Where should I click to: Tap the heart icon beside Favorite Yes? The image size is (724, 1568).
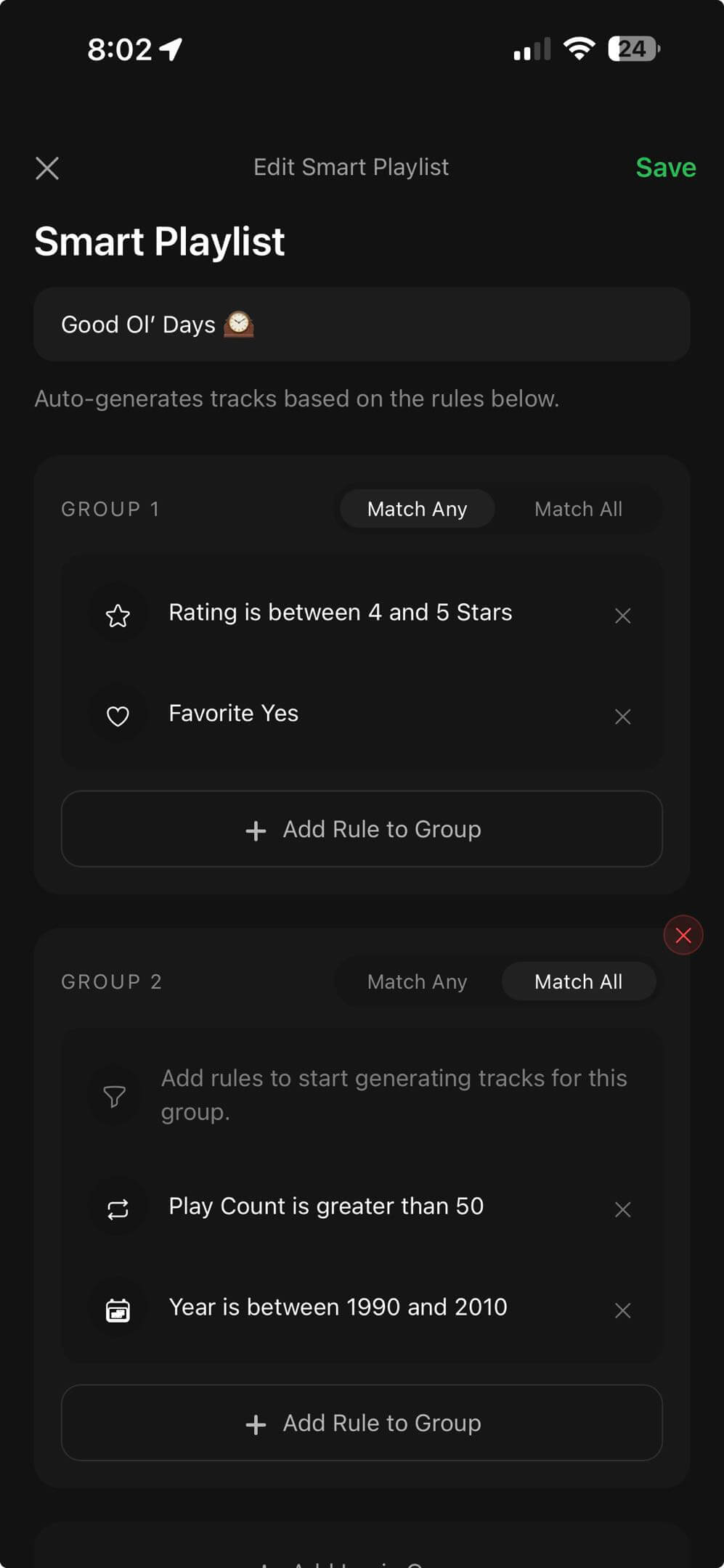pos(117,716)
